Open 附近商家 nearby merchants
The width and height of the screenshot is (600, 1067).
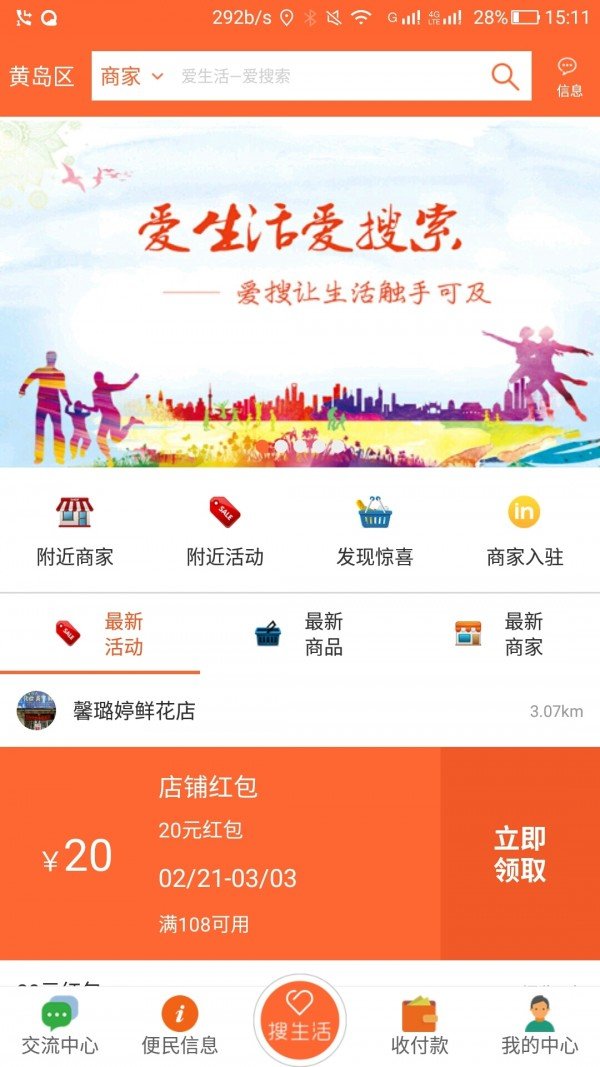75,531
